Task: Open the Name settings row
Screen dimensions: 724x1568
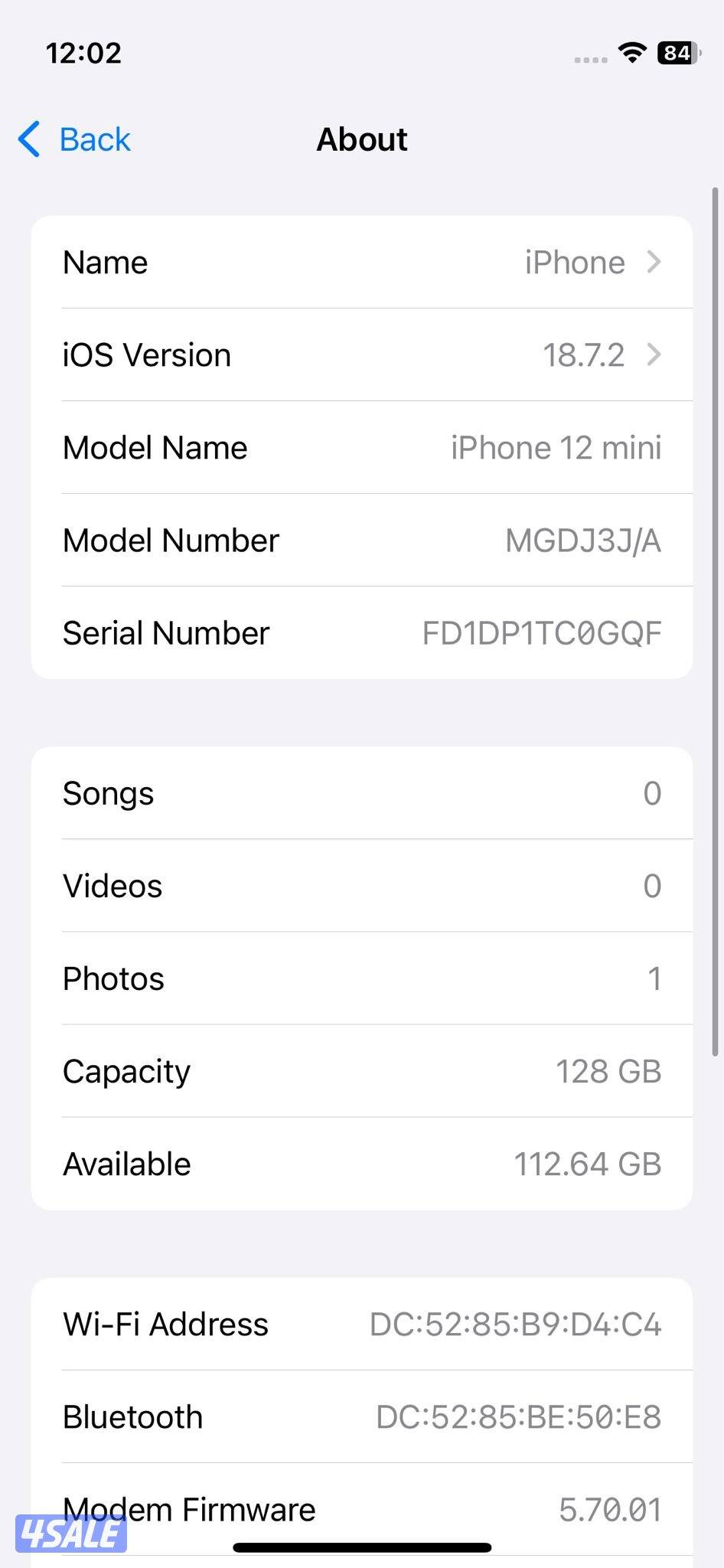Action: [x=361, y=263]
